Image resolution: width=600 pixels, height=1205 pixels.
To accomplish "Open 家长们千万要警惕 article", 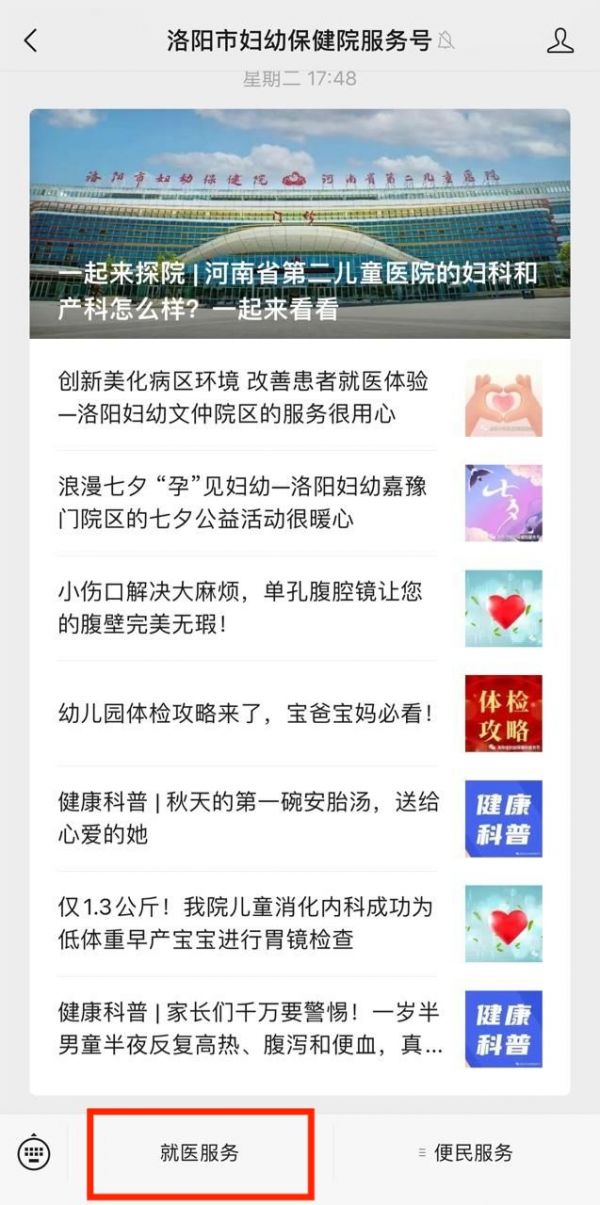I will click(300, 1029).
